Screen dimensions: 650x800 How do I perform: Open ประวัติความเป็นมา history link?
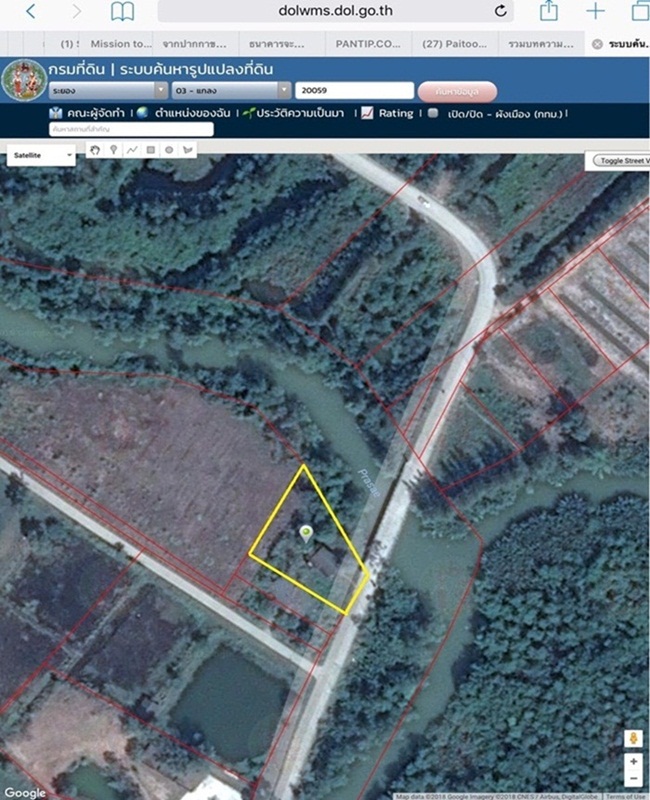pos(298,113)
